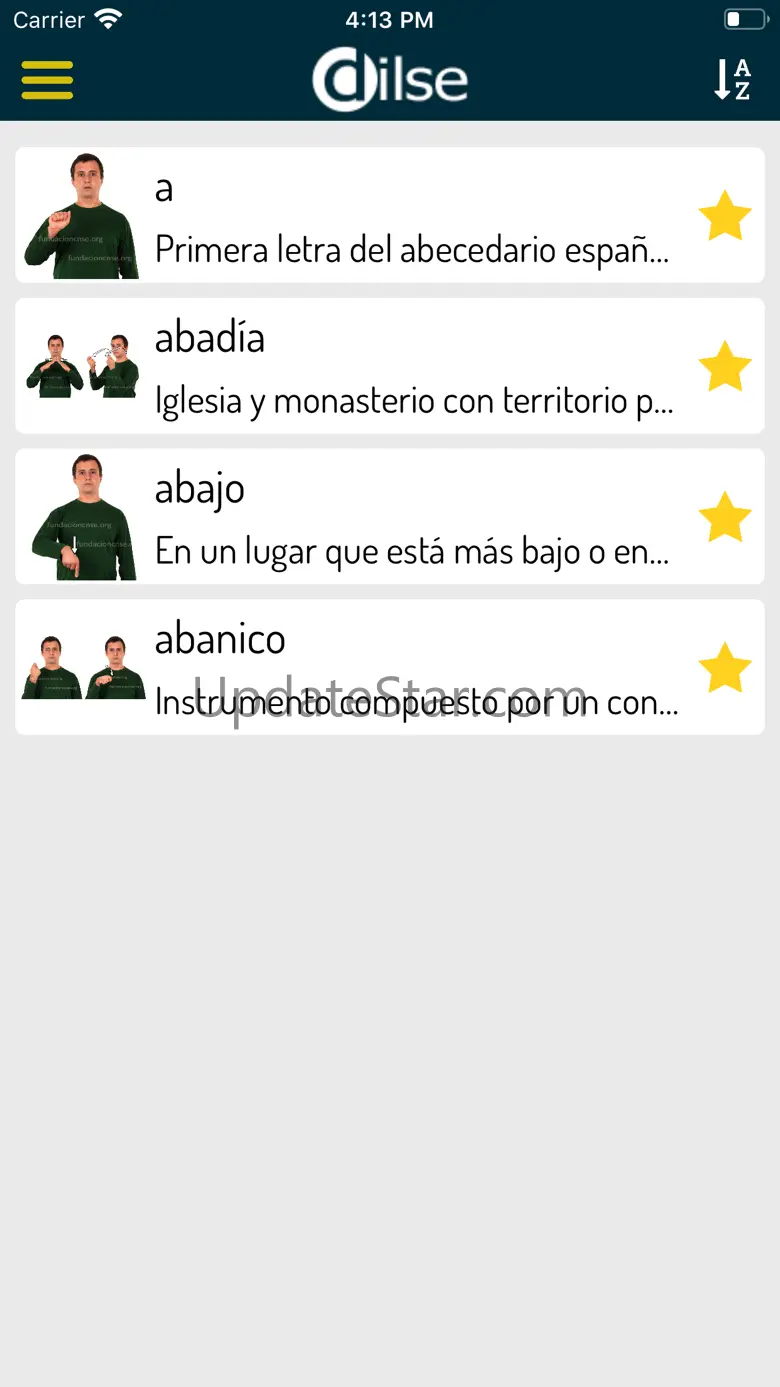Viewport: 780px width, 1387px height.
Task: Sort the list alphabetically A to Z
Action: [x=732, y=80]
